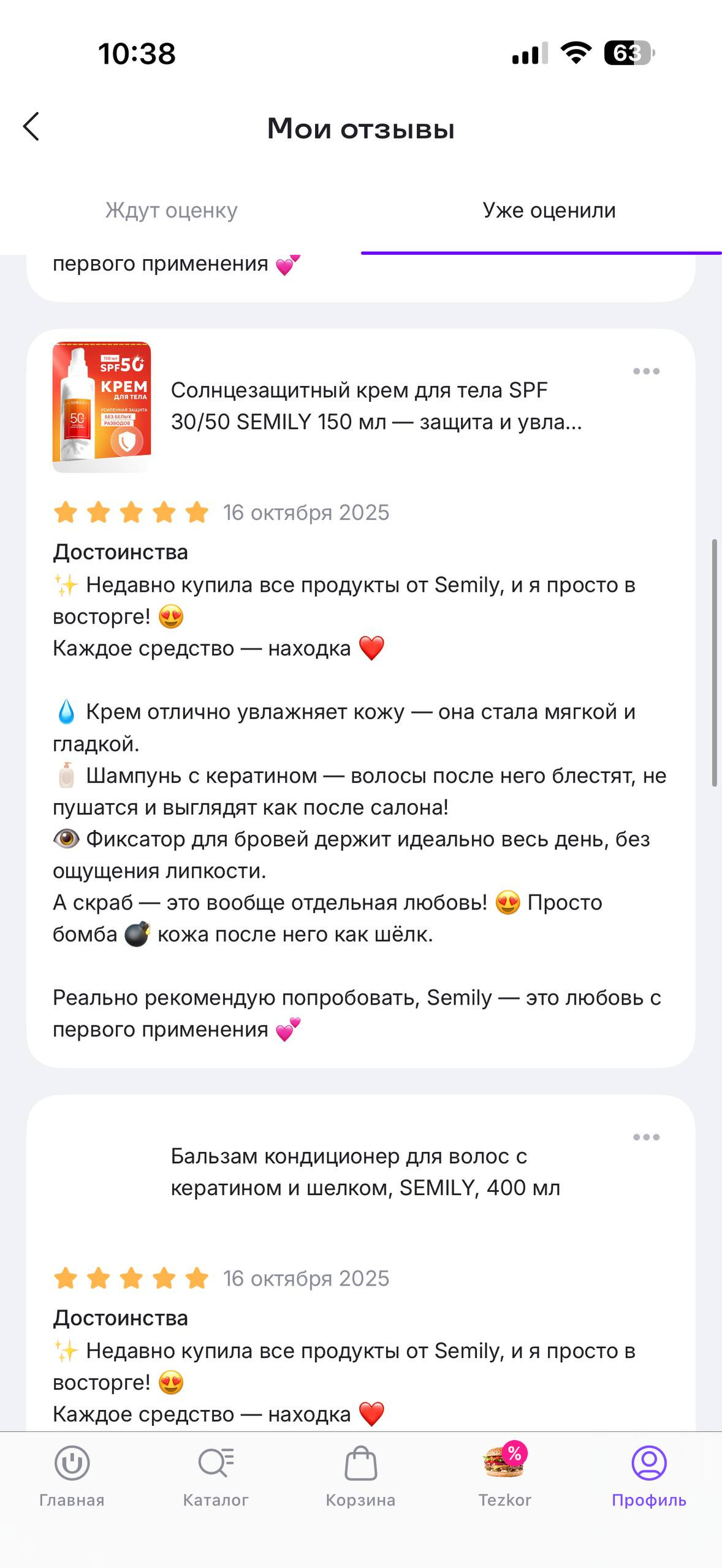The height and width of the screenshot is (1568, 722).
Task: Select the Уже оценили tab
Action: [549, 210]
